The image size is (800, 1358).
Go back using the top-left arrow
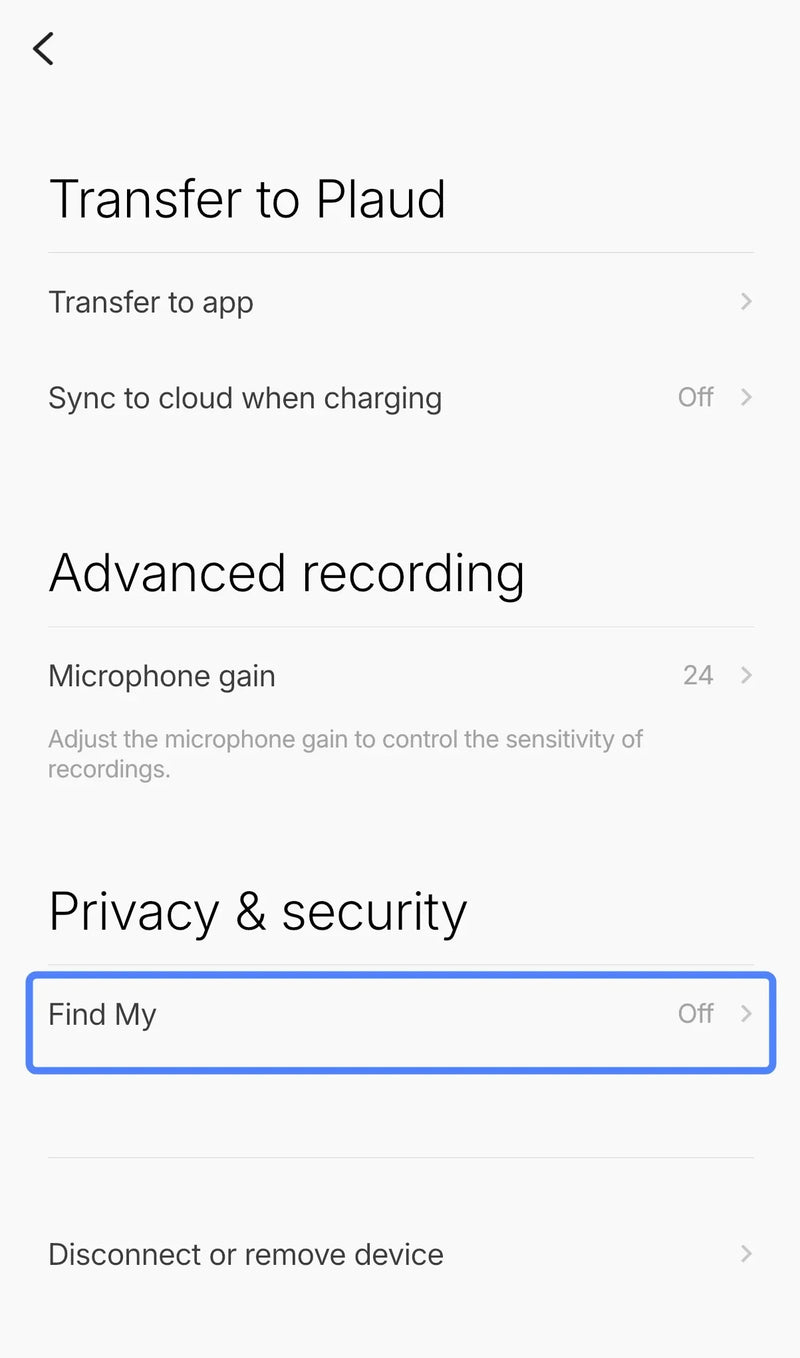point(43,48)
